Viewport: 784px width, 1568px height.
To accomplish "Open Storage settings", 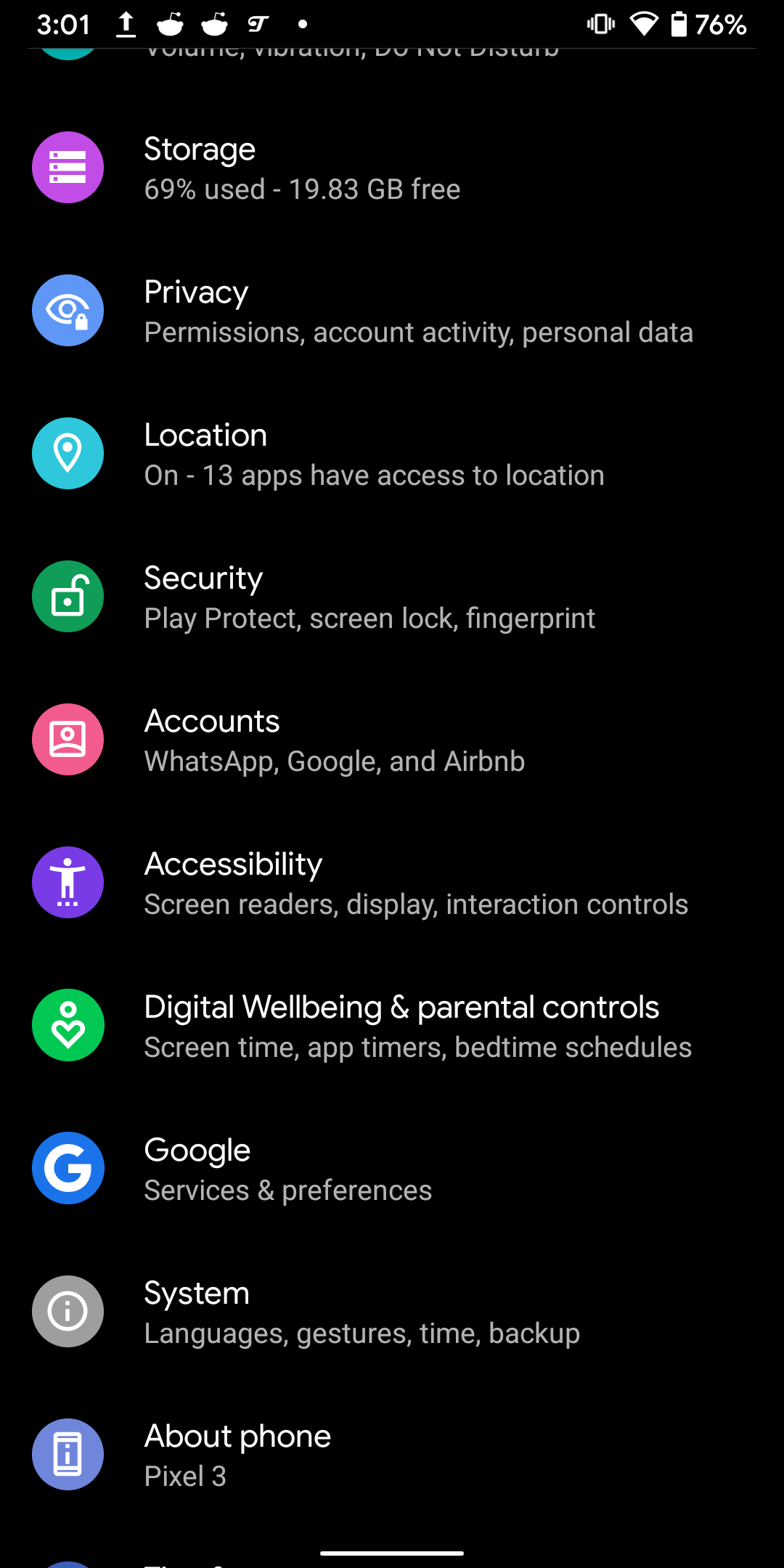I will (x=392, y=168).
